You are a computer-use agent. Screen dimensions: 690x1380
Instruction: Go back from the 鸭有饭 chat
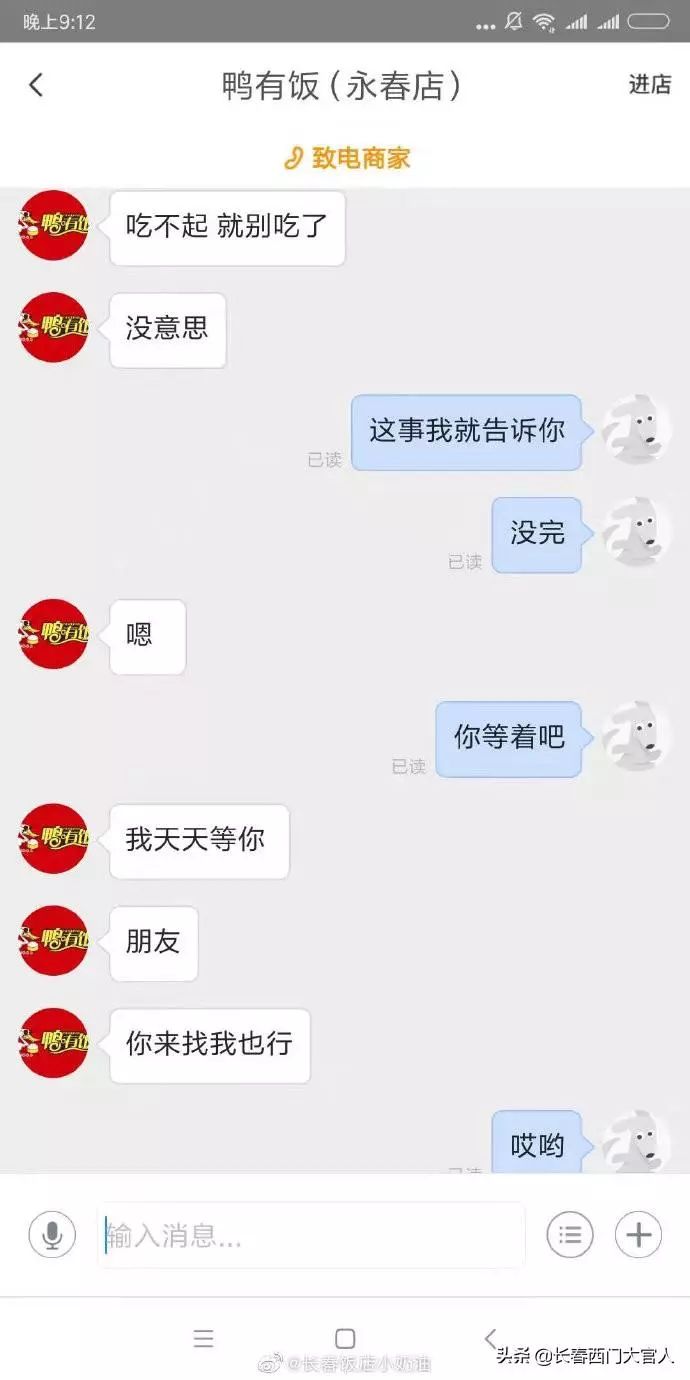tap(36, 86)
